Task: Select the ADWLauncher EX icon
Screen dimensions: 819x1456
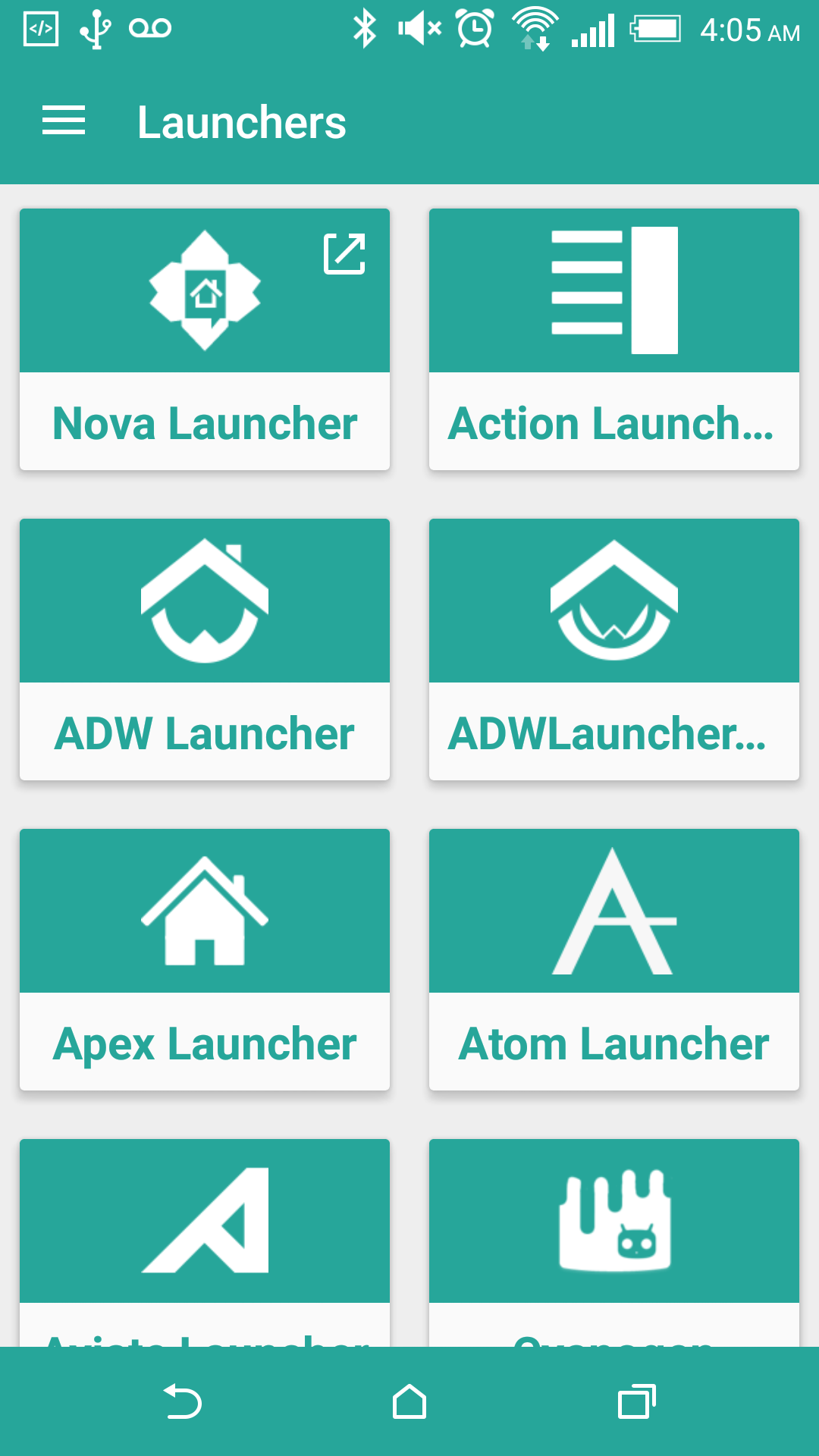Action: (614, 600)
